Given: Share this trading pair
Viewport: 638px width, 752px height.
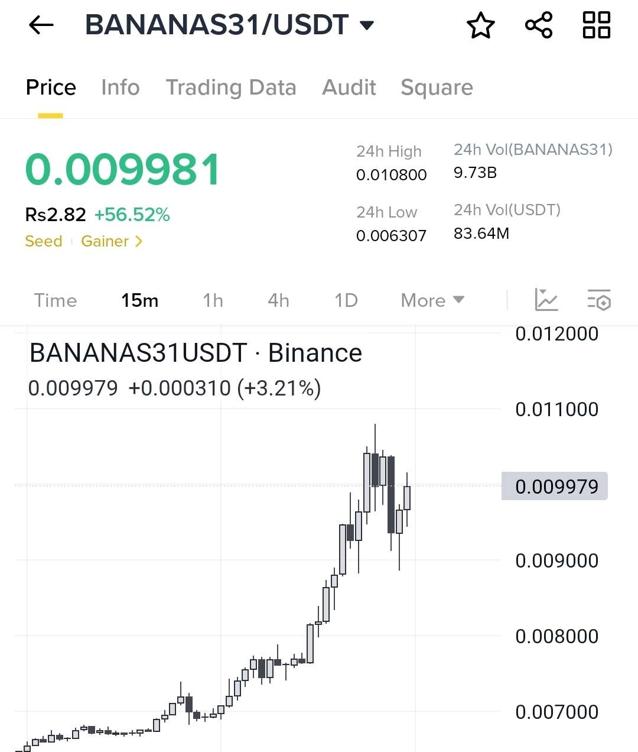Looking at the screenshot, I should tap(539, 25).
